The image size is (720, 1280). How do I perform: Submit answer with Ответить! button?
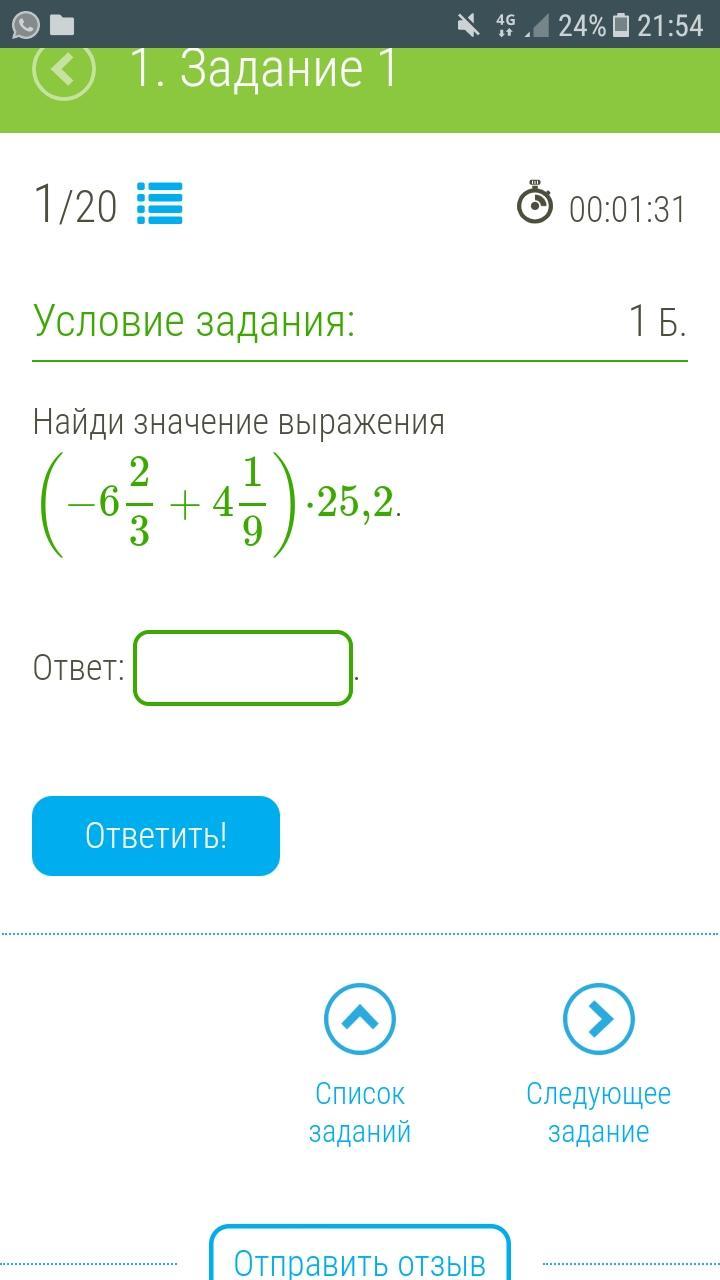pos(156,836)
